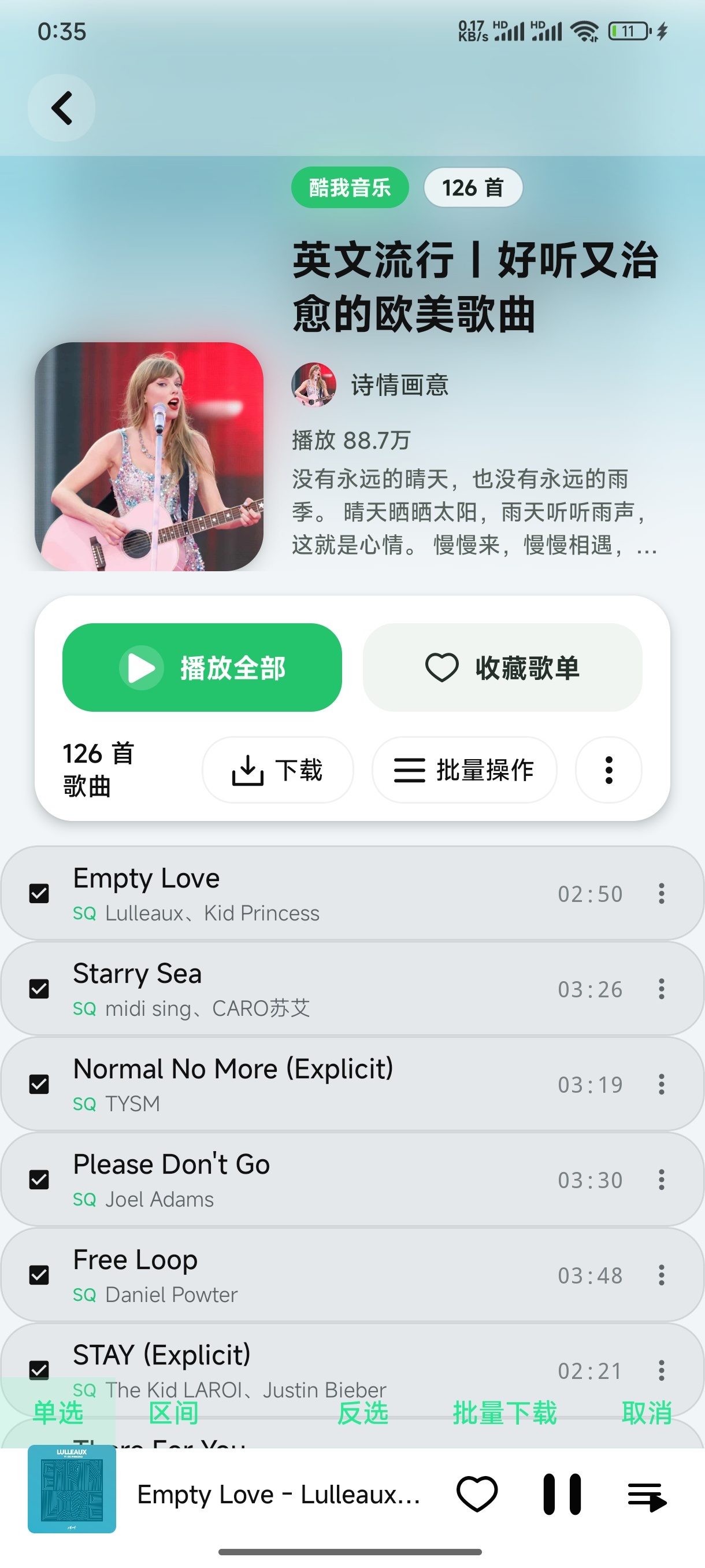Image resolution: width=705 pixels, height=1568 pixels.
Task: Open the play queue icon
Action: click(647, 1496)
